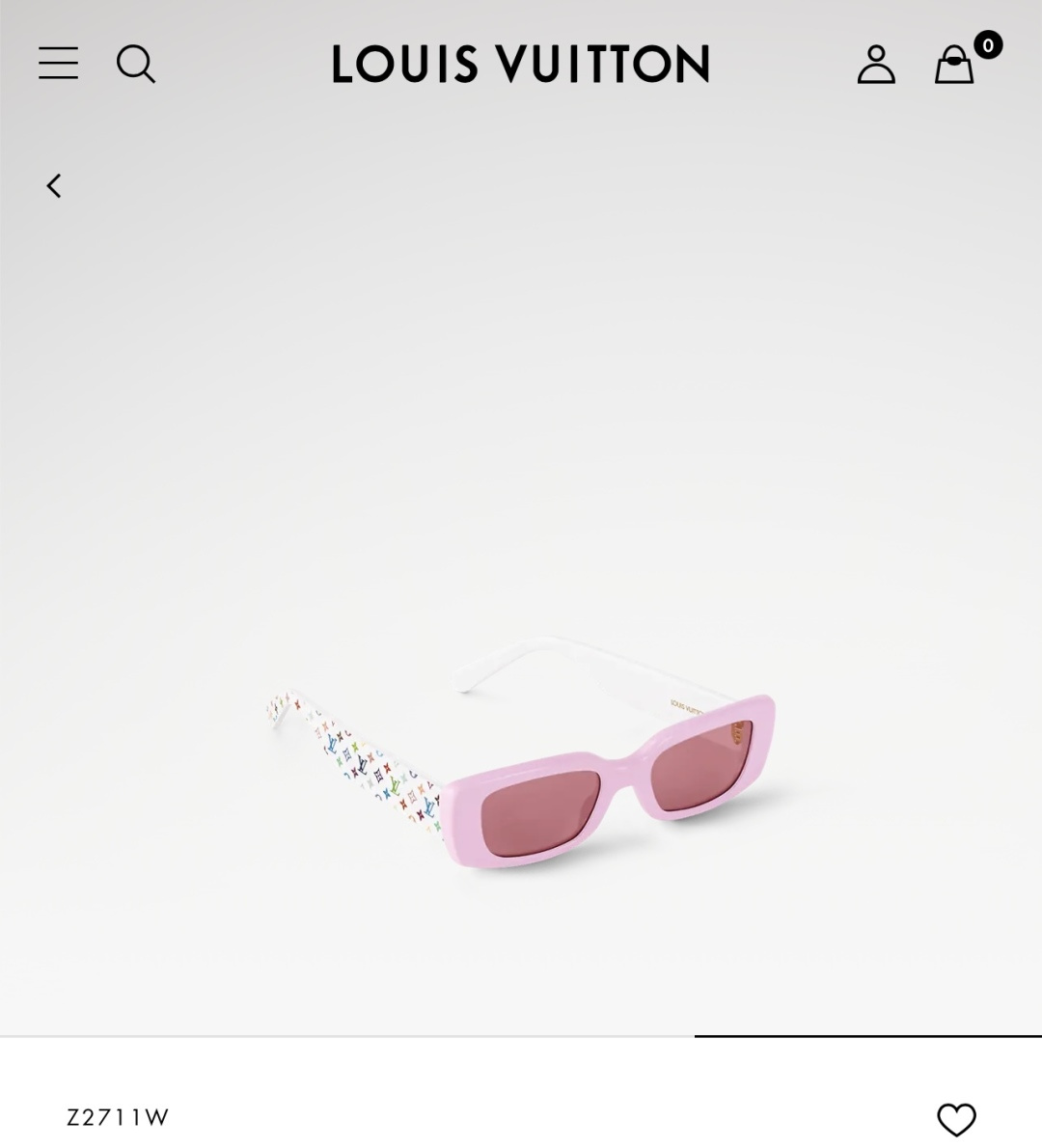Image resolution: width=1042 pixels, height=1148 pixels.
Task: Go to the Louis Vuitton homepage
Action: [x=521, y=64]
